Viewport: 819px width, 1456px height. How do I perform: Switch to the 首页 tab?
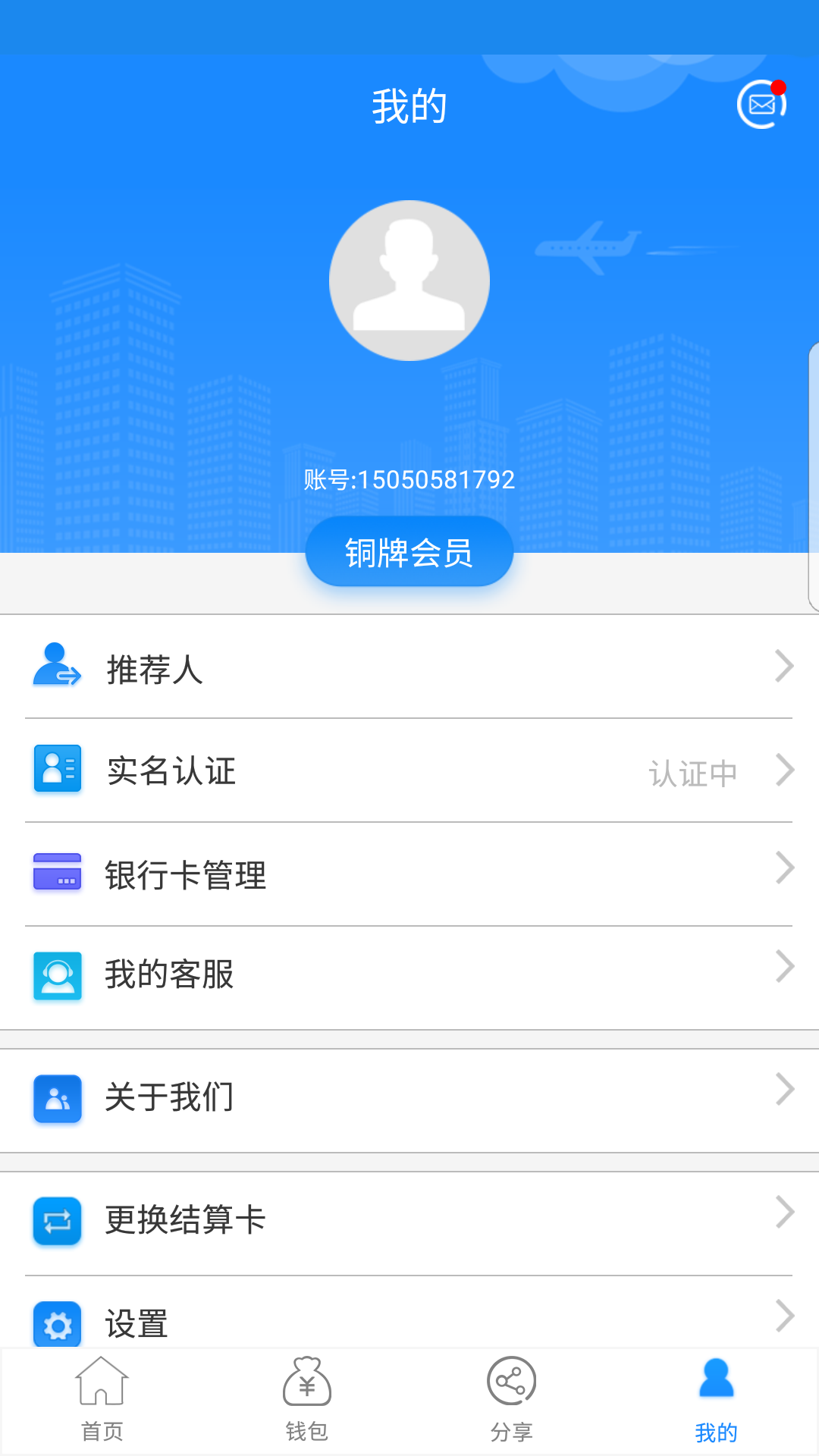[x=102, y=1400]
